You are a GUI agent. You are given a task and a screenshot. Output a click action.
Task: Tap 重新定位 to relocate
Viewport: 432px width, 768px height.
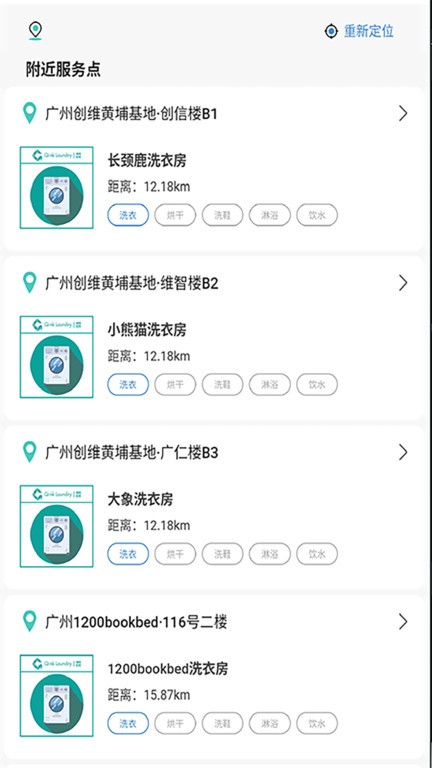click(359, 31)
